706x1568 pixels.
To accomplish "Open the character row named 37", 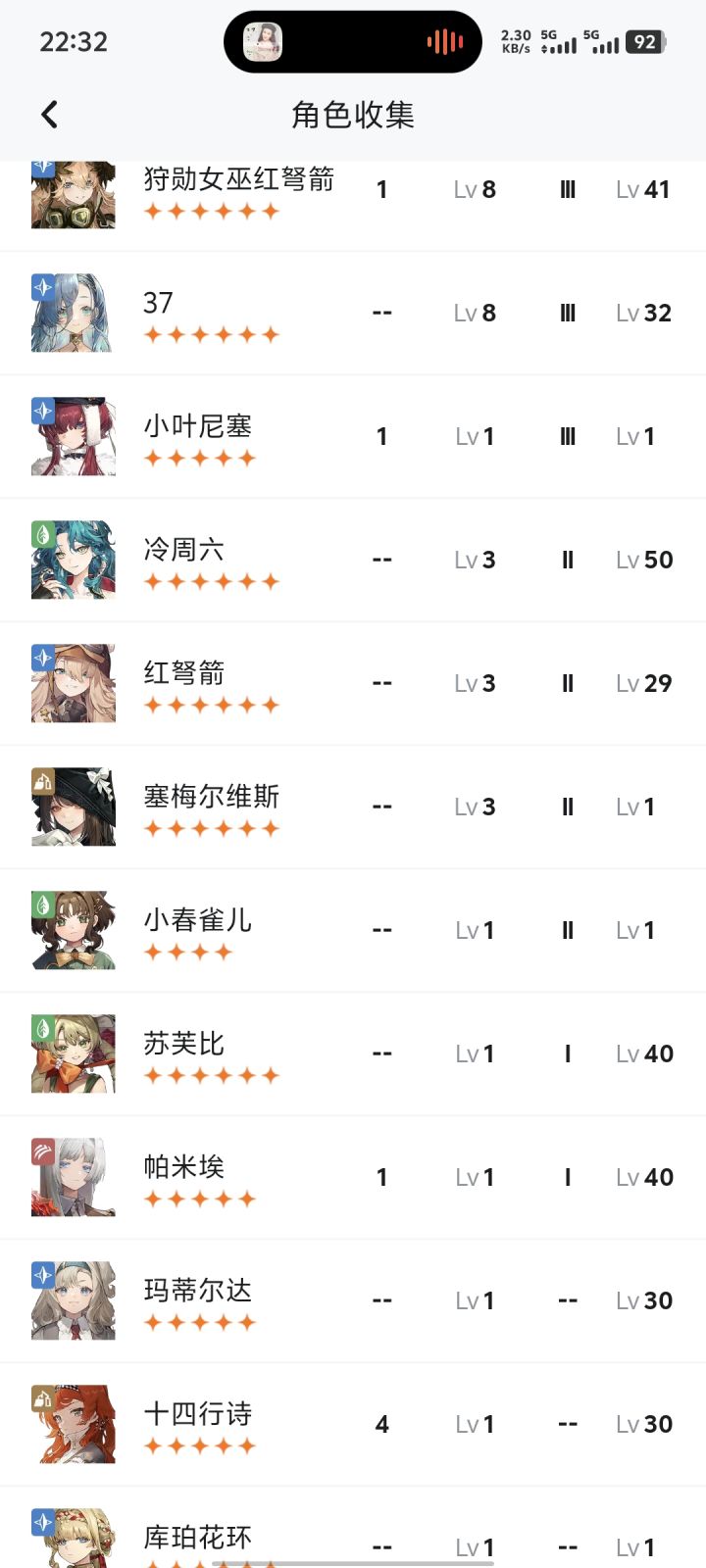I will 353,314.
